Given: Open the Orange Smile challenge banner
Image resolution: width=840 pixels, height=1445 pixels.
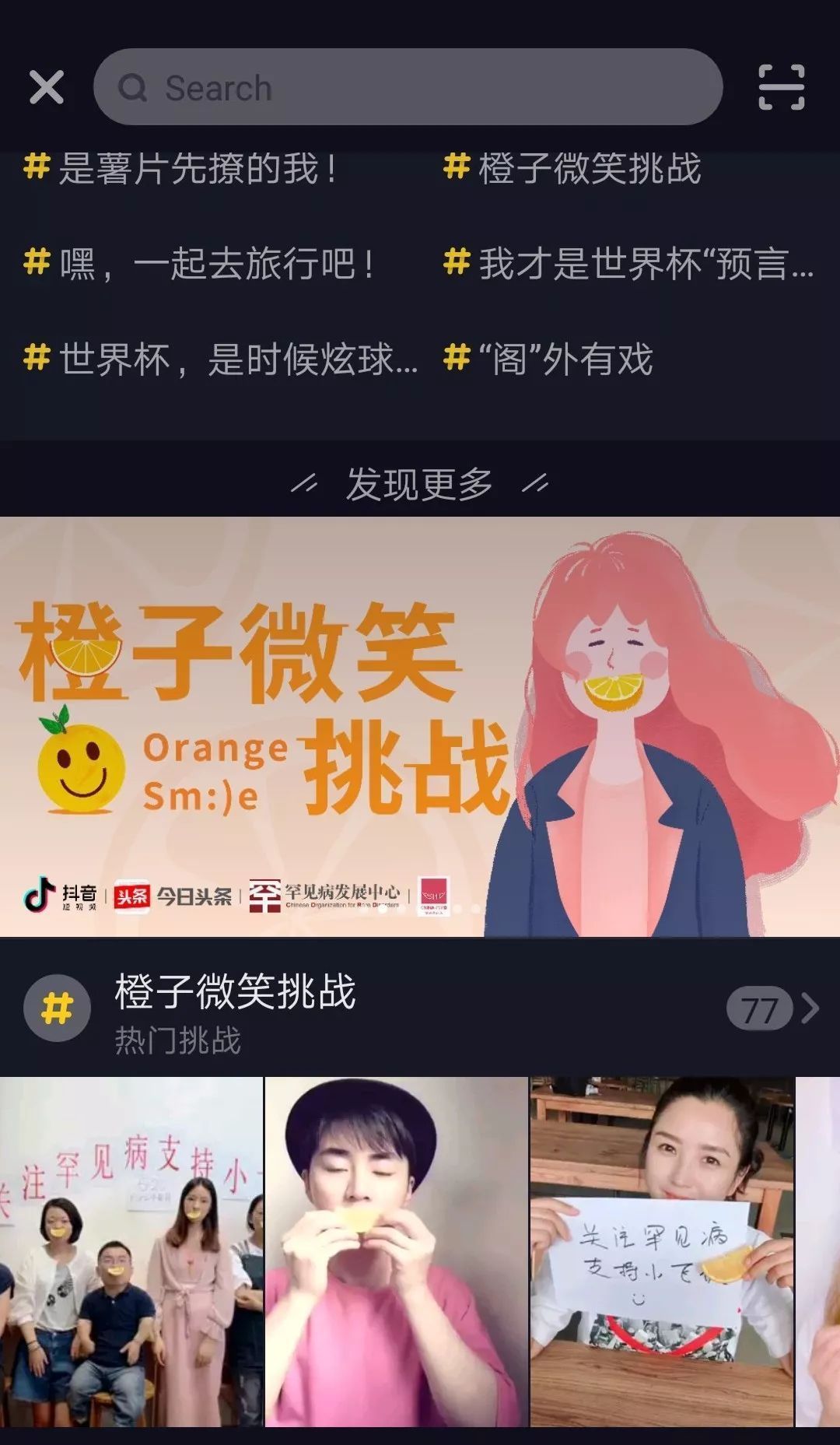Looking at the screenshot, I should click(x=420, y=724).
